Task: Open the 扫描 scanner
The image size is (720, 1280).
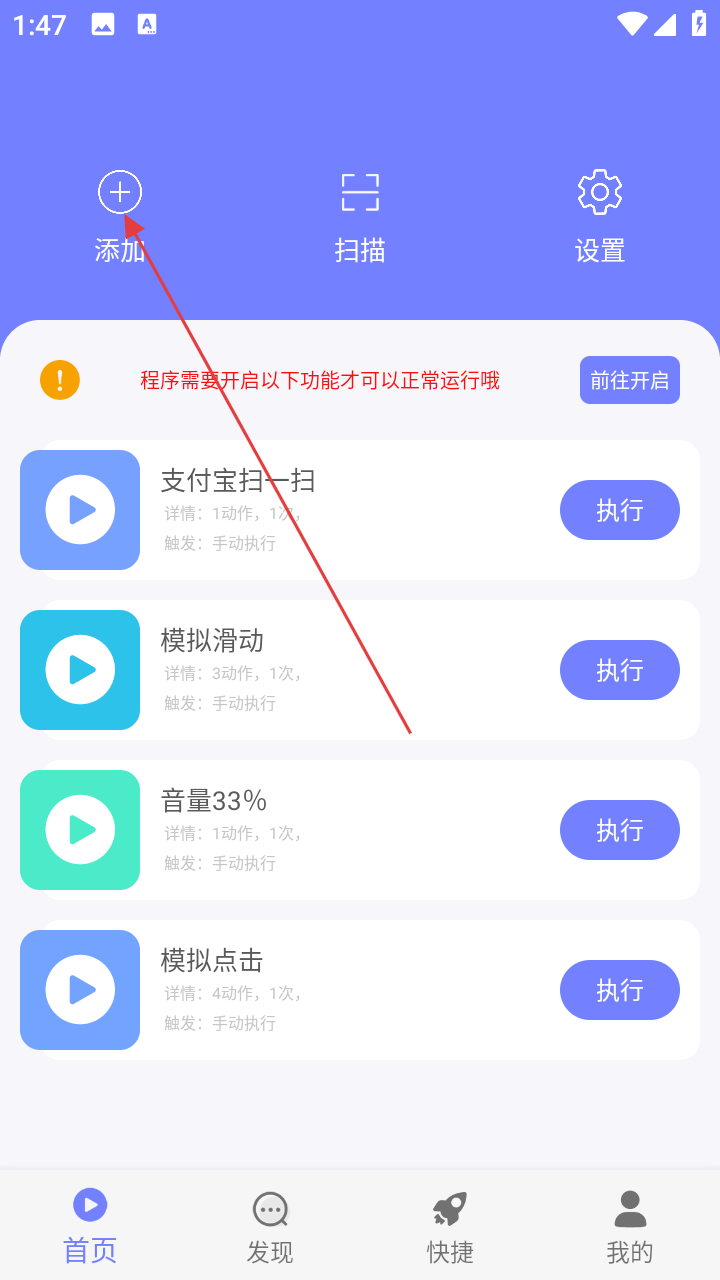Action: click(x=360, y=192)
